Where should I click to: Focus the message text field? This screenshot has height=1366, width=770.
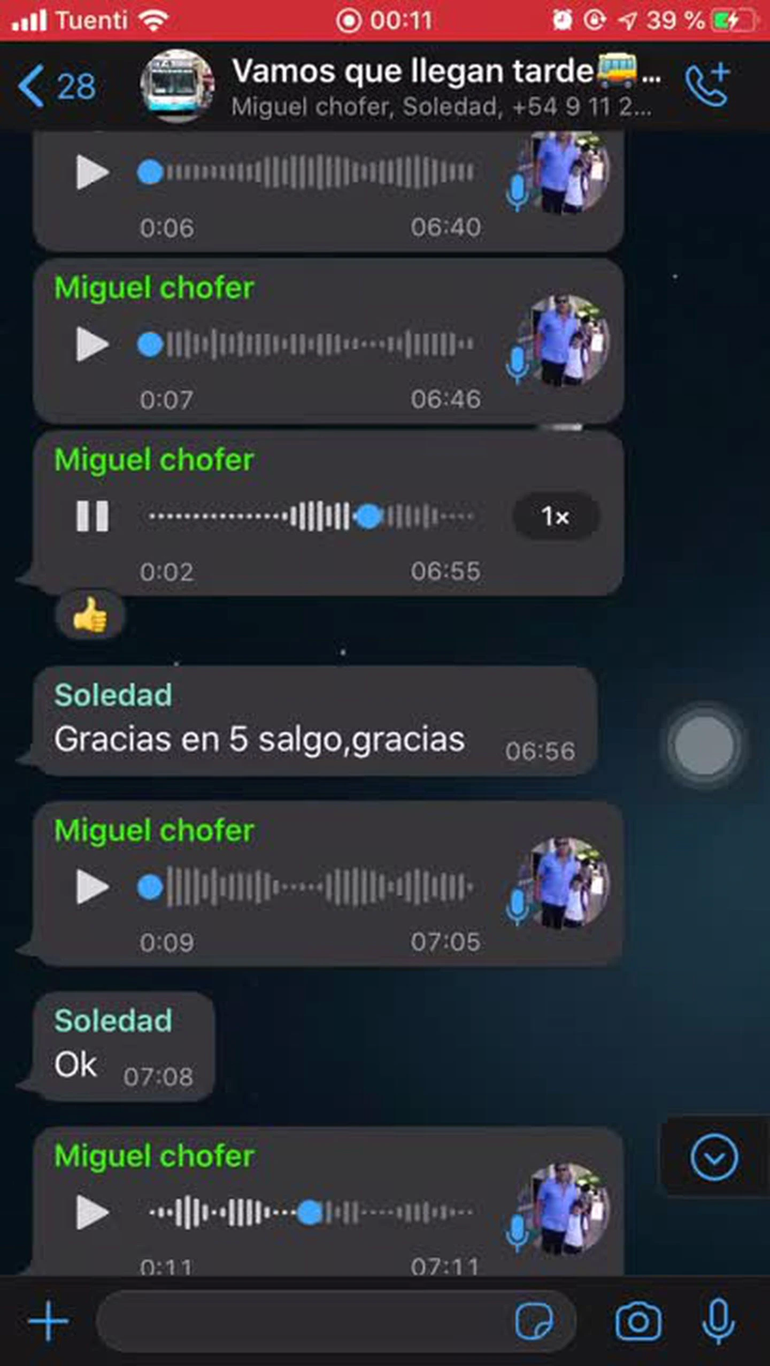tap(300, 1322)
